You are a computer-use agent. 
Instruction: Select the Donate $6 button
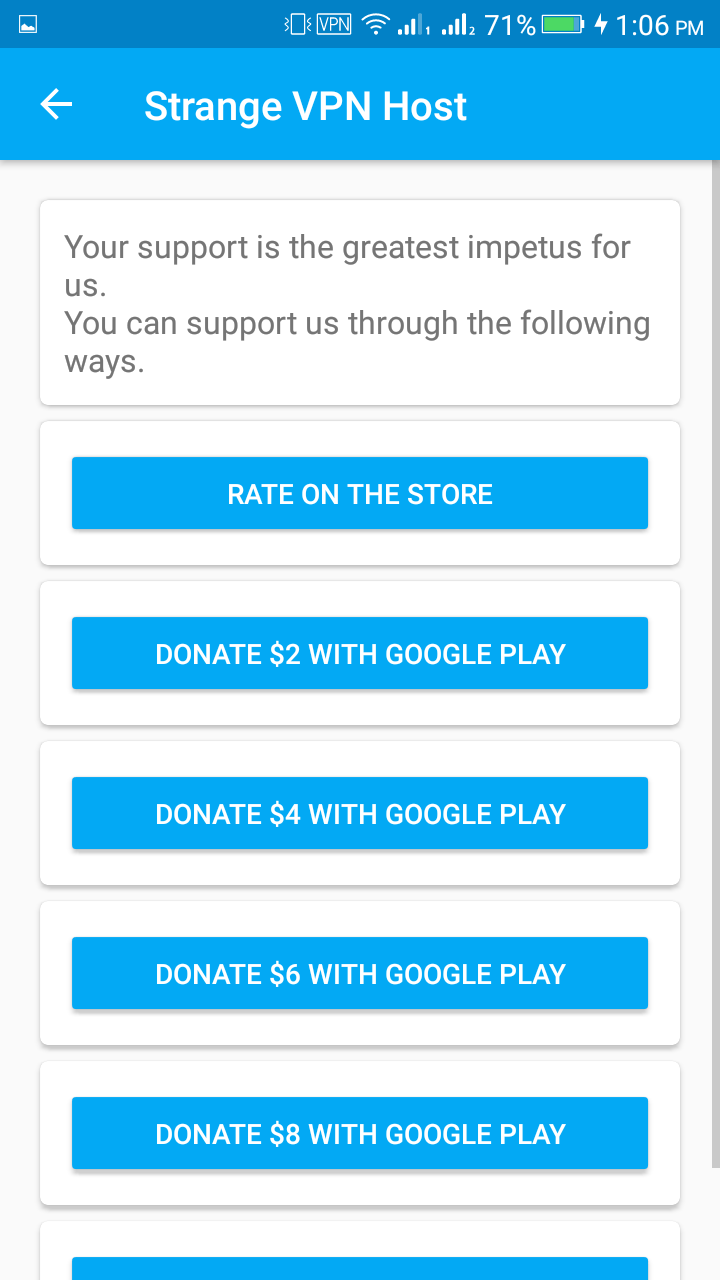tap(360, 973)
